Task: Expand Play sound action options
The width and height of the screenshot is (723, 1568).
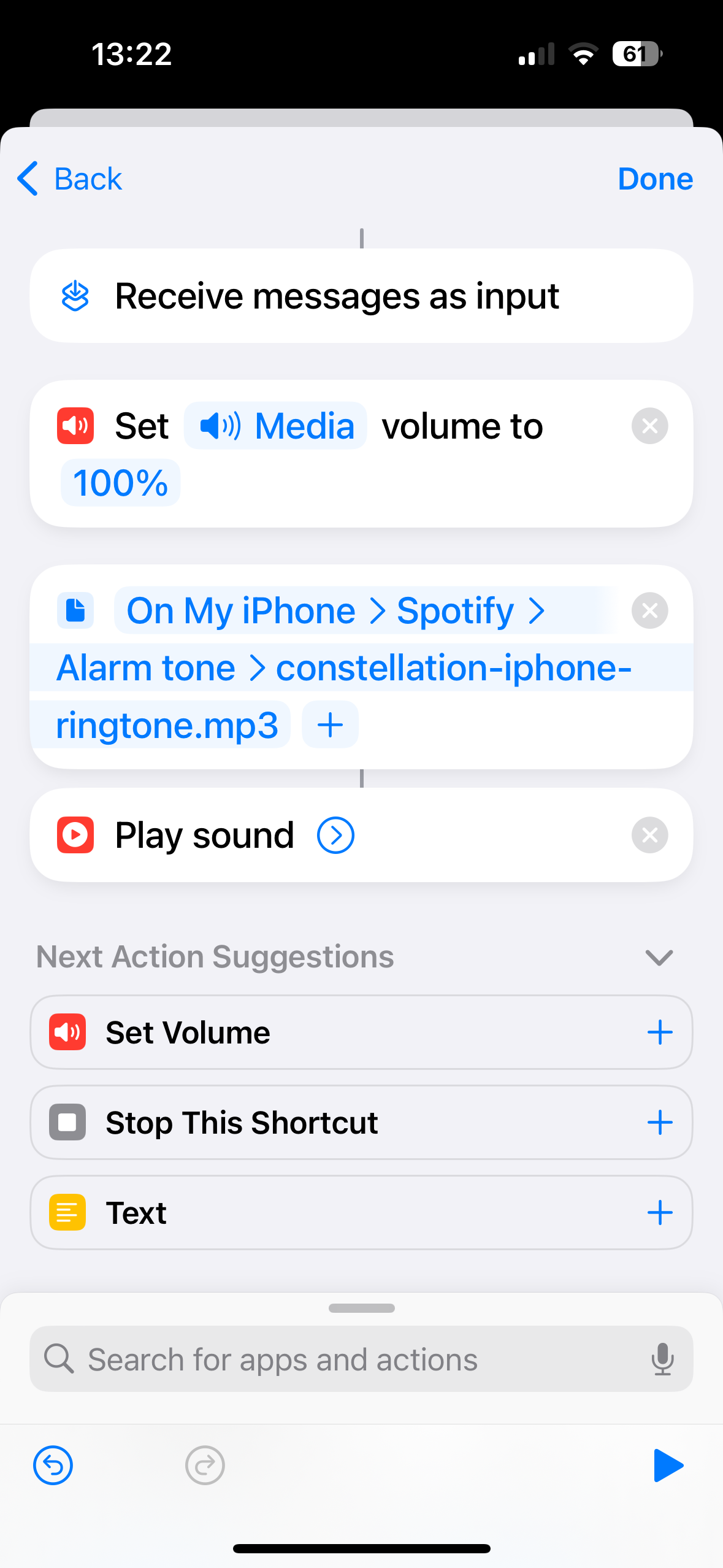Action: coord(335,835)
